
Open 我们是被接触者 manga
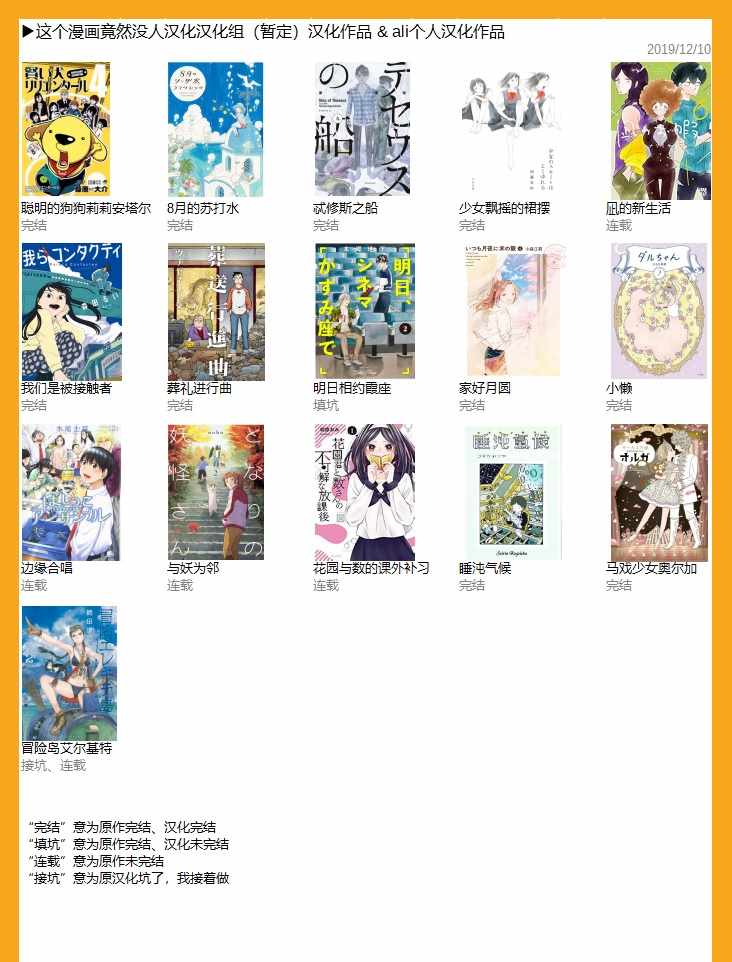coord(71,311)
